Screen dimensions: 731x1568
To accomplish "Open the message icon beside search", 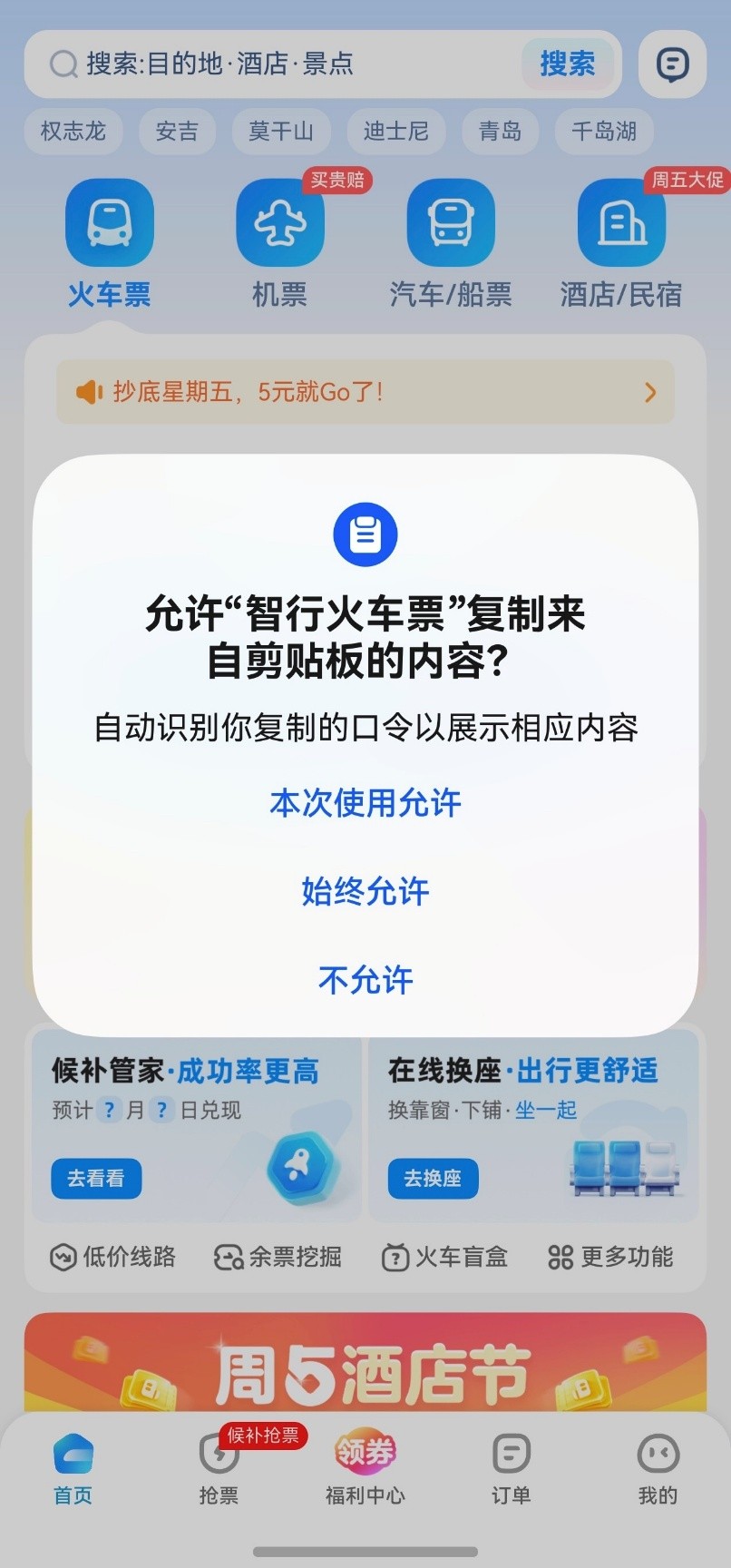I will [x=672, y=64].
